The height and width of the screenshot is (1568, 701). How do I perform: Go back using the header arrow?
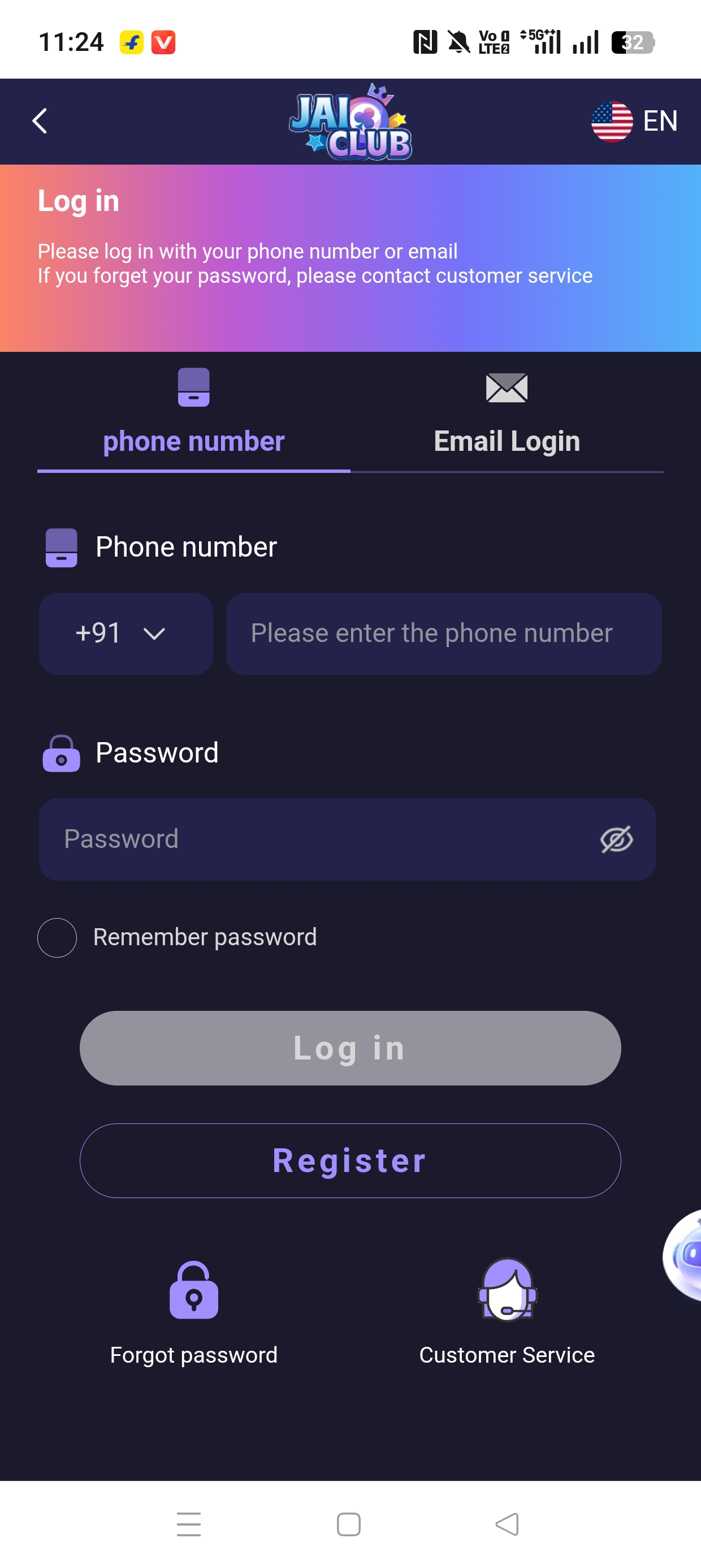point(40,121)
